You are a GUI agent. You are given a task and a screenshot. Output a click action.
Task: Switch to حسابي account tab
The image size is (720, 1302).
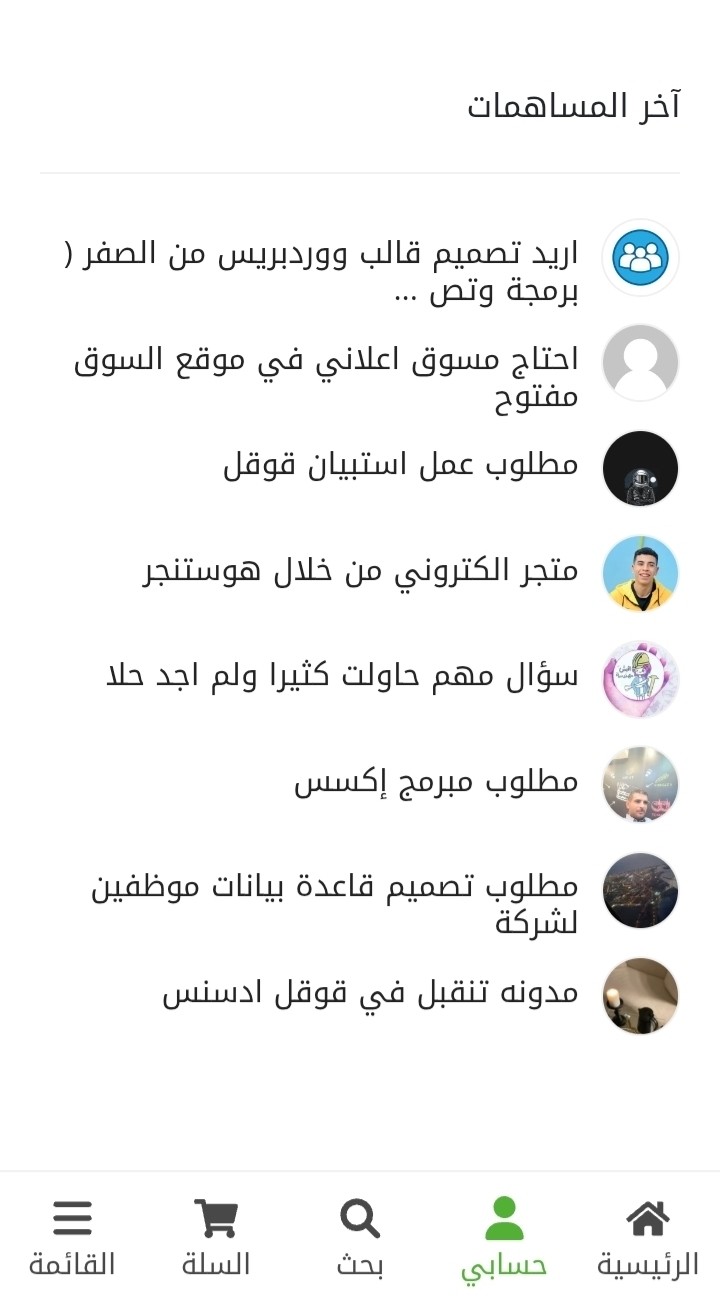(x=504, y=1238)
